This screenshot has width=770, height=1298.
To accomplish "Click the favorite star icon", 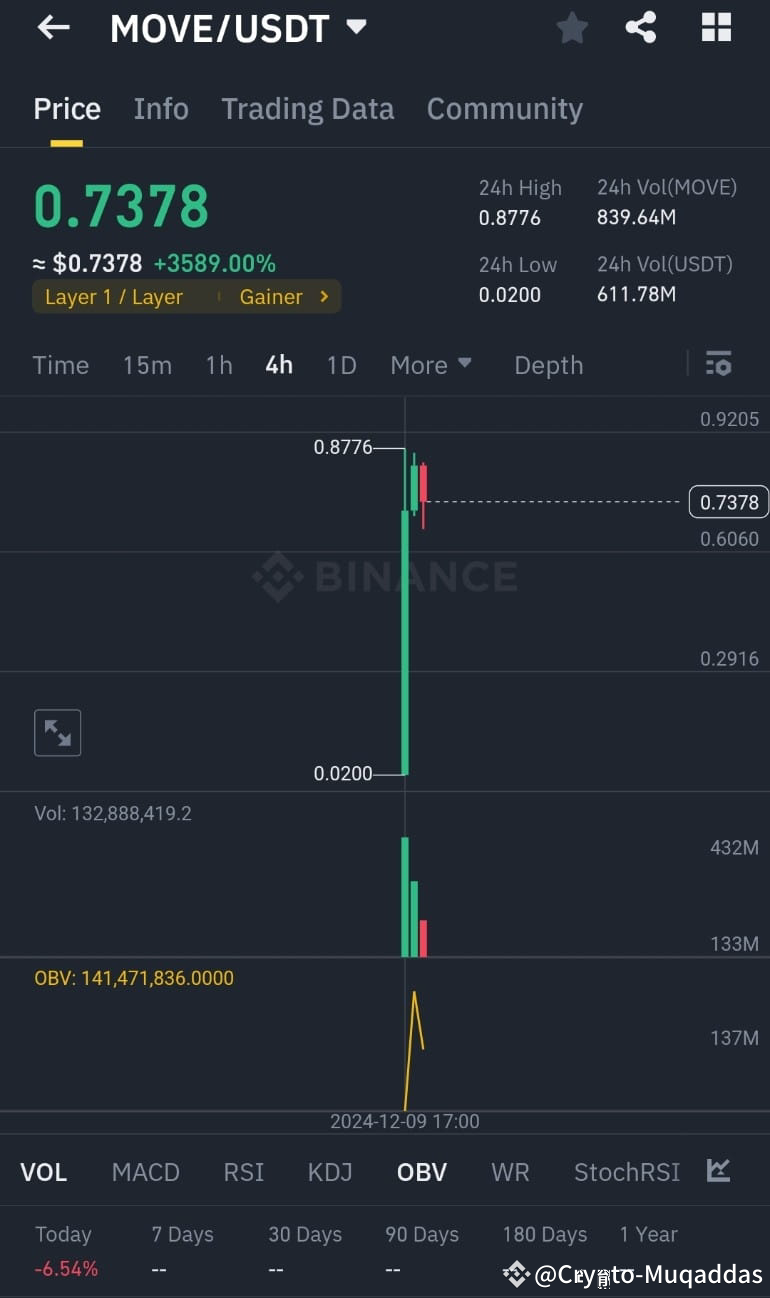I will pyautogui.click(x=572, y=28).
